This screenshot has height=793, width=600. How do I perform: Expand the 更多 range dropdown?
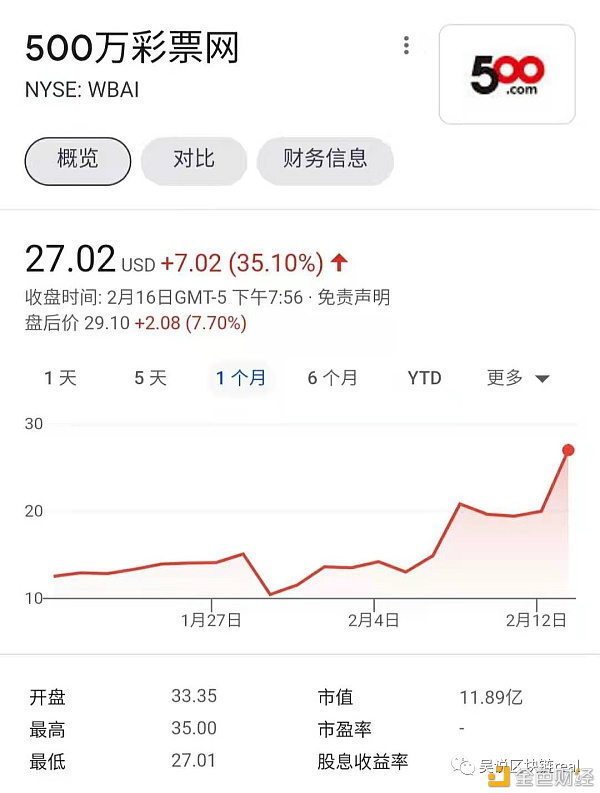pos(518,378)
